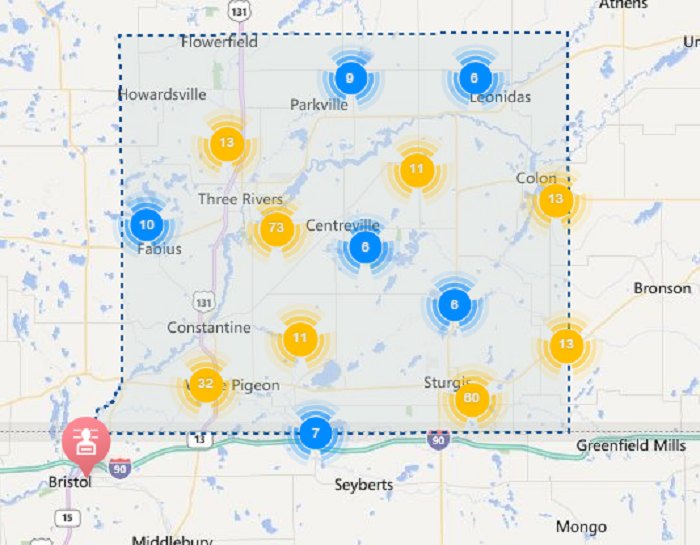Select the blue cluster above Leonidas

(474, 78)
